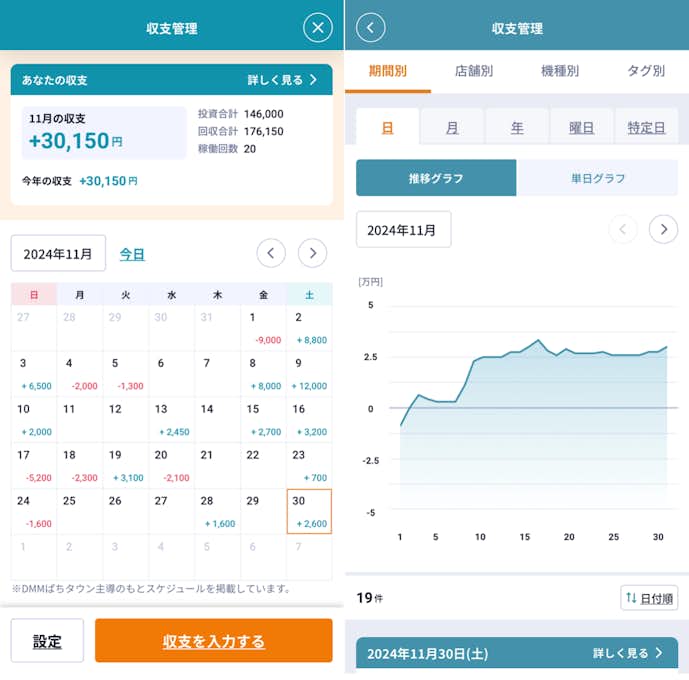Image resolution: width=689 pixels, height=680 pixels.
Task: Switch to the 機種別 tab
Action: [560, 71]
